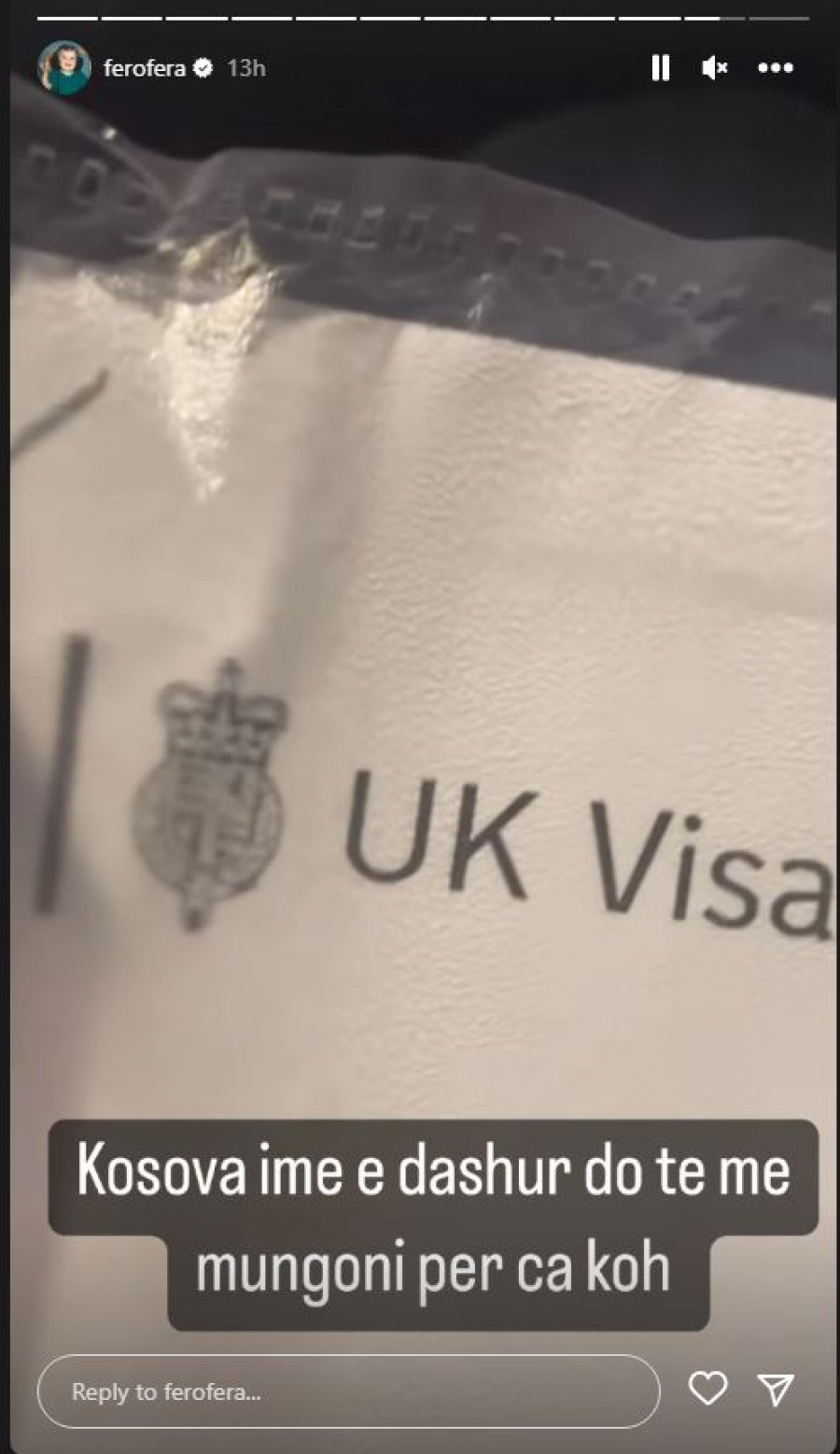Like this story with the heart

pos(707,1390)
